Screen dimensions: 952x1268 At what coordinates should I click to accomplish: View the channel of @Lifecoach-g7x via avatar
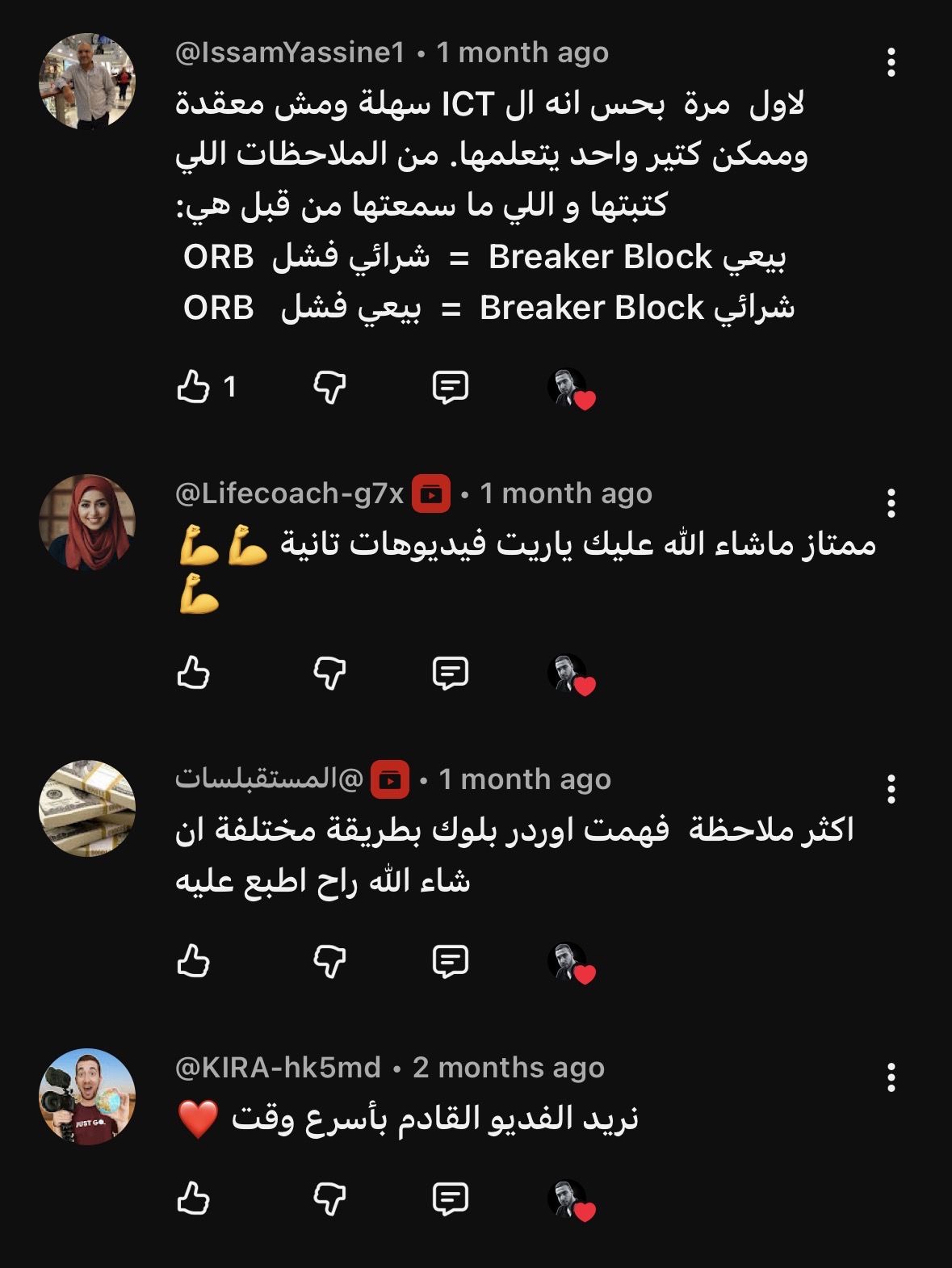(87, 522)
